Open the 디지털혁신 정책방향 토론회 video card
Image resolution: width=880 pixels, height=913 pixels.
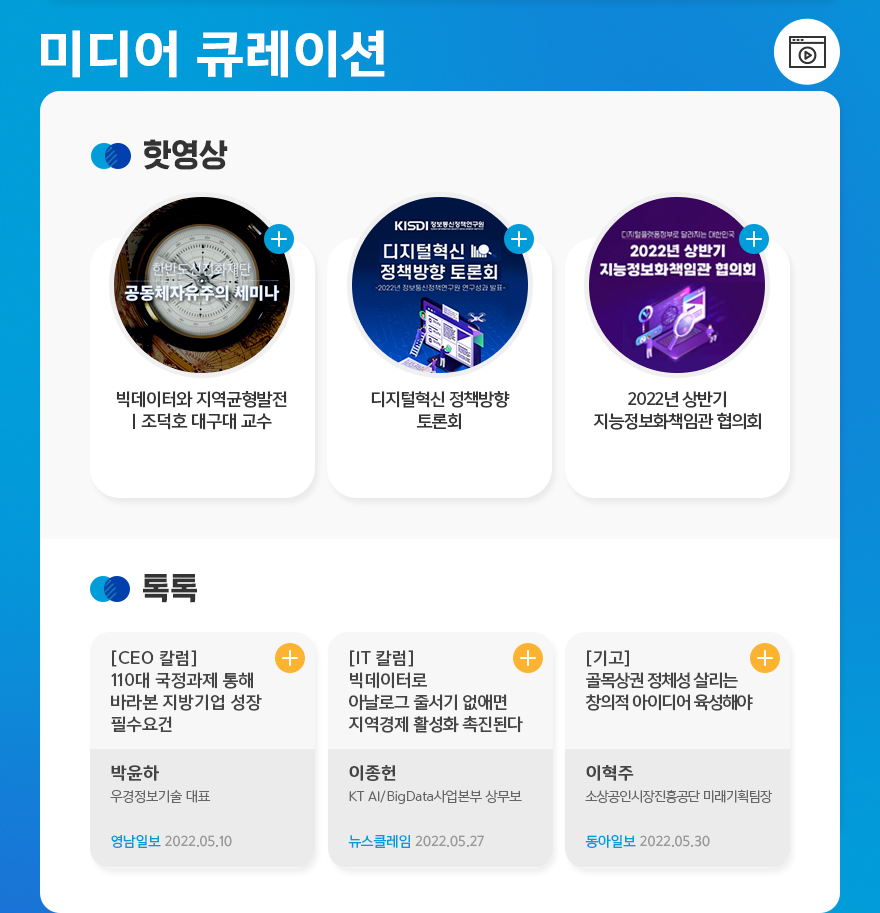tap(440, 410)
